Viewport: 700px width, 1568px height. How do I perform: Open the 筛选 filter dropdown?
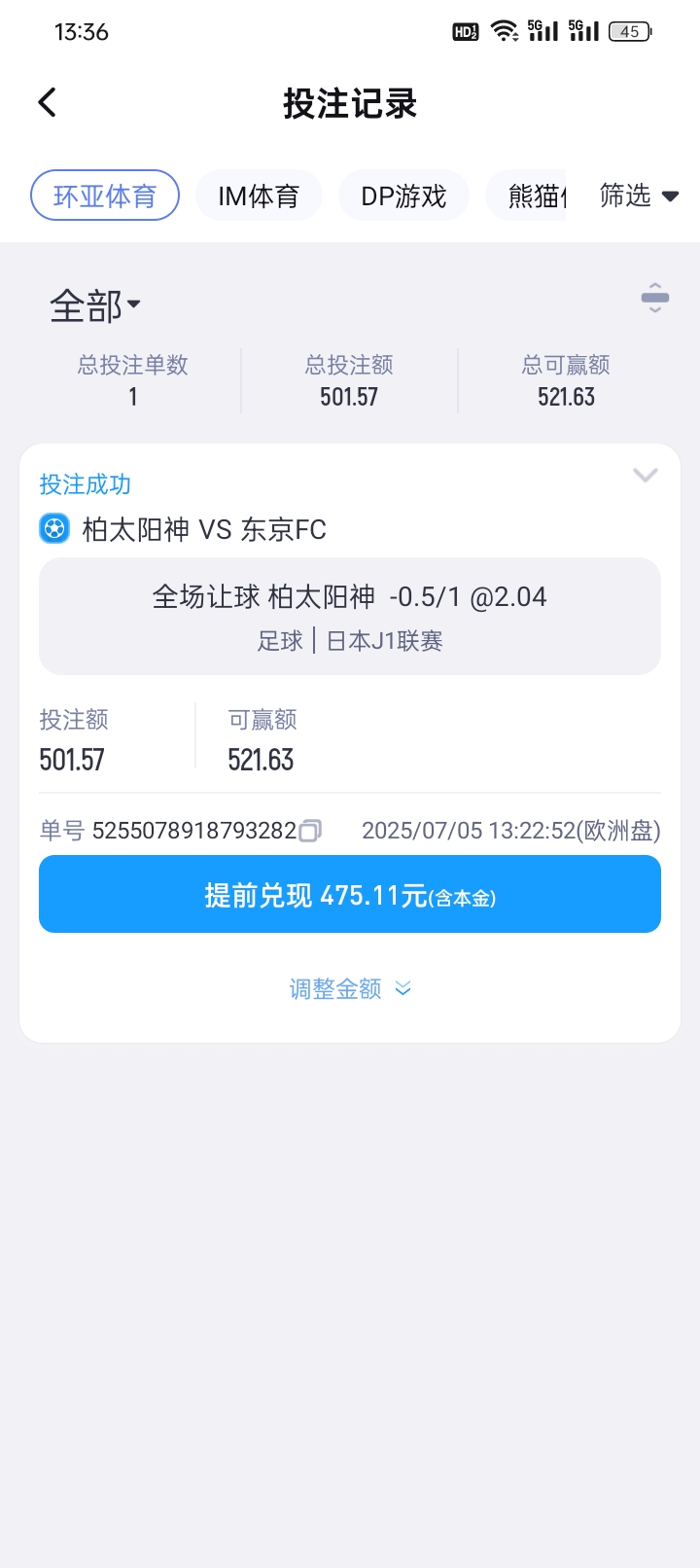pyautogui.click(x=638, y=196)
